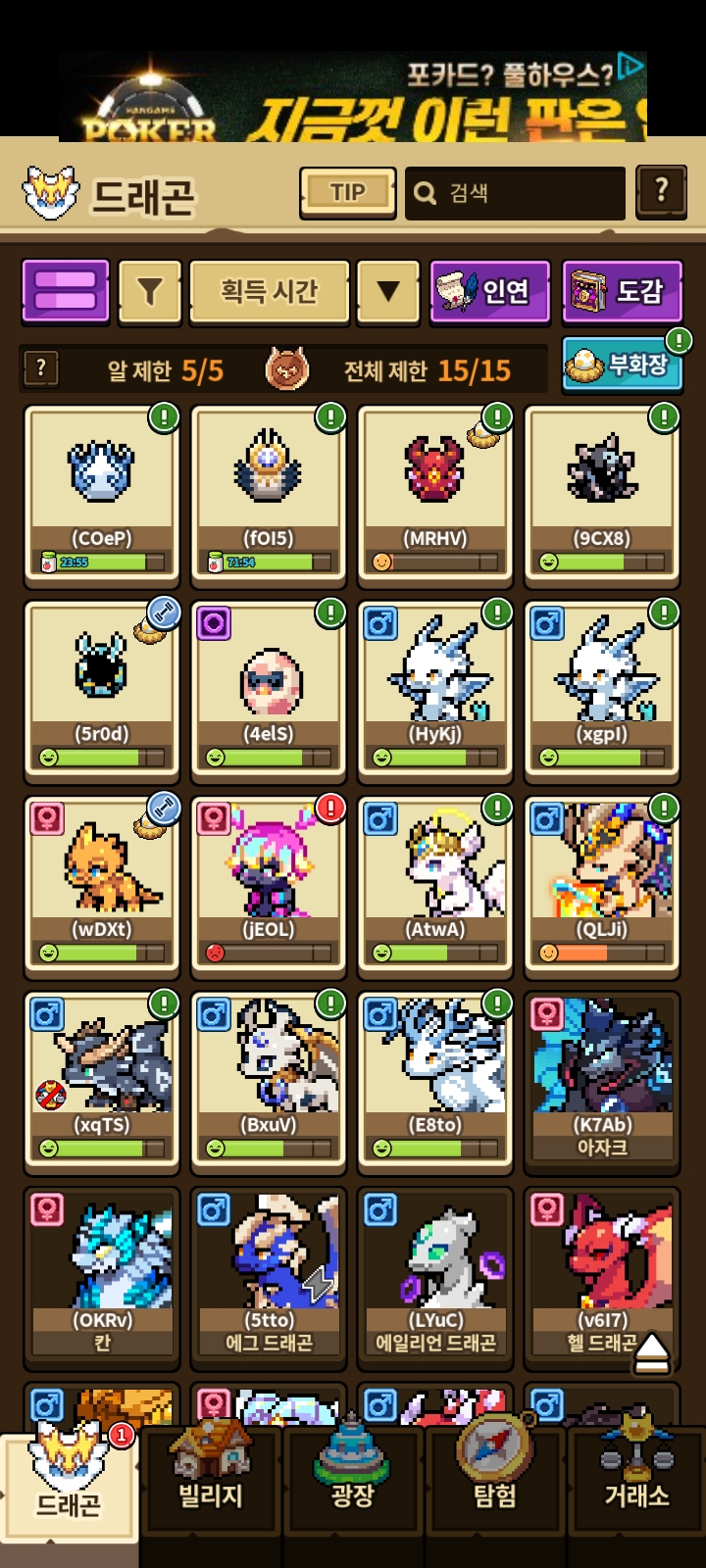Viewport: 706px width, 1568px height.
Task: Tap the sort order arrow button
Action: tap(388, 291)
